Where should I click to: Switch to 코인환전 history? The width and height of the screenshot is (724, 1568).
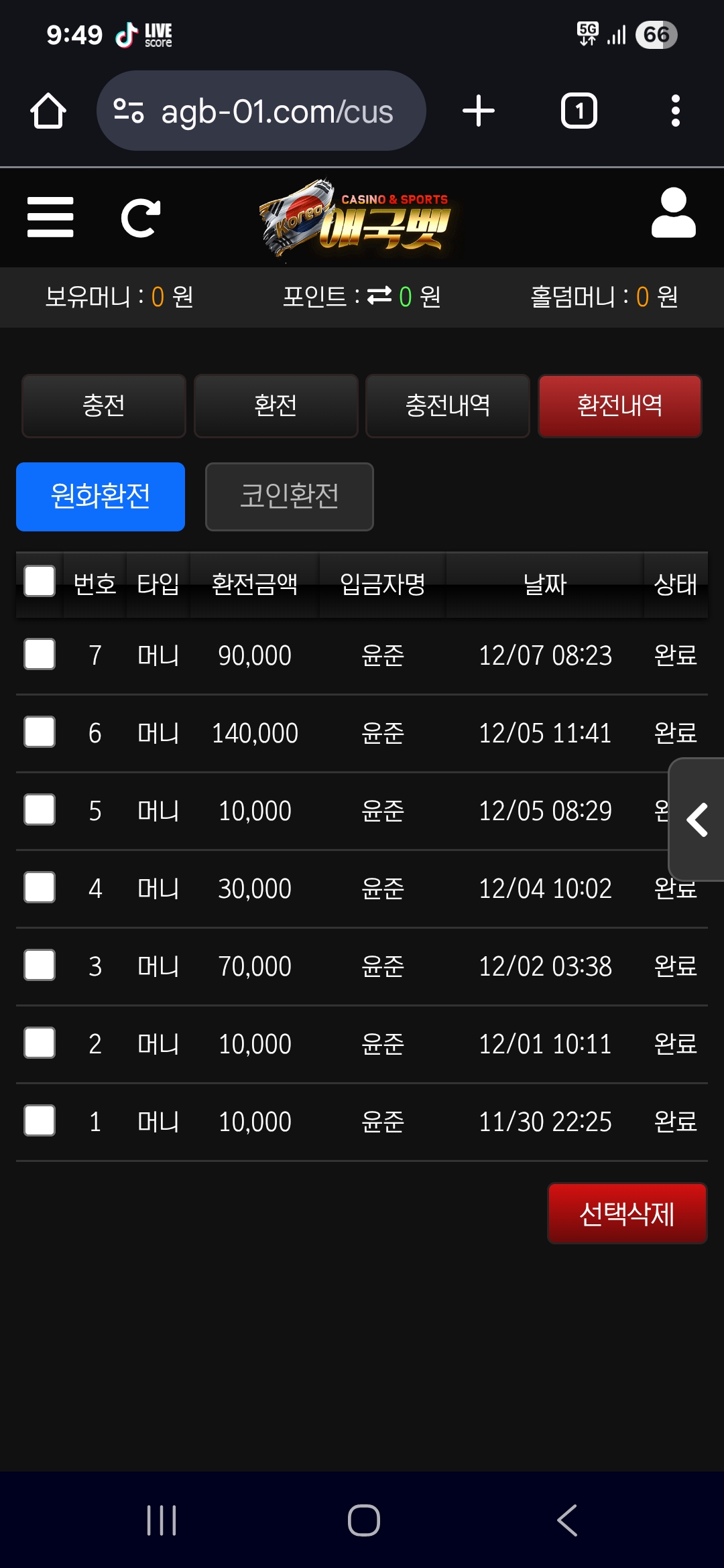(x=289, y=497)
